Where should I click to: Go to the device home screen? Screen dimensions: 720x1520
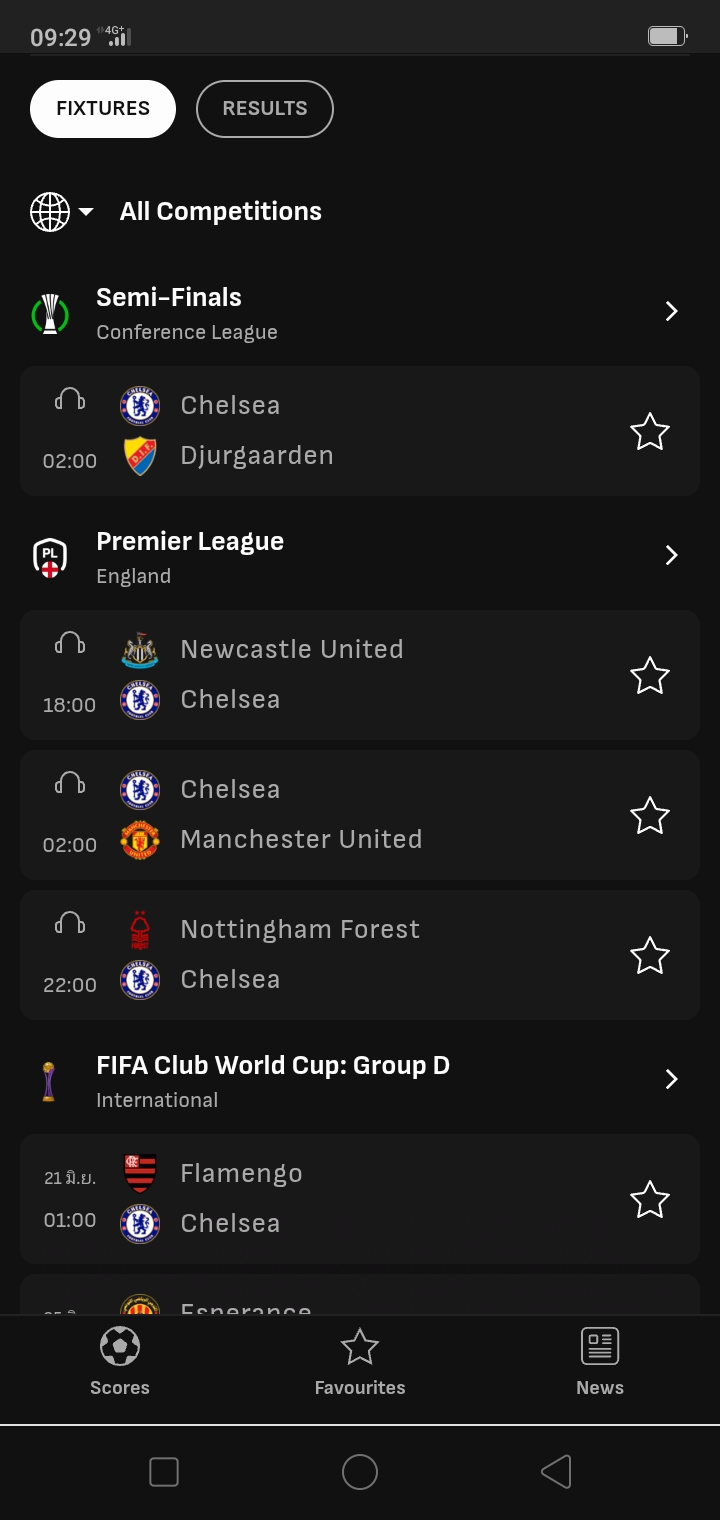click(360, 1472)
